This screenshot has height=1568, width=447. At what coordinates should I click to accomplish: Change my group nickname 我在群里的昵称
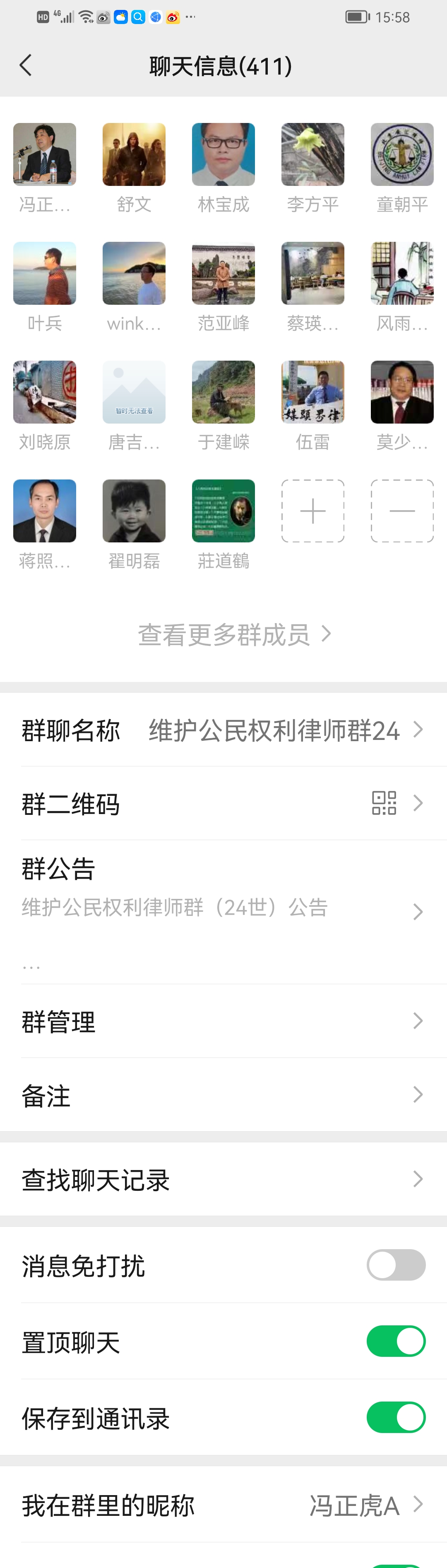coord(223,1504)
